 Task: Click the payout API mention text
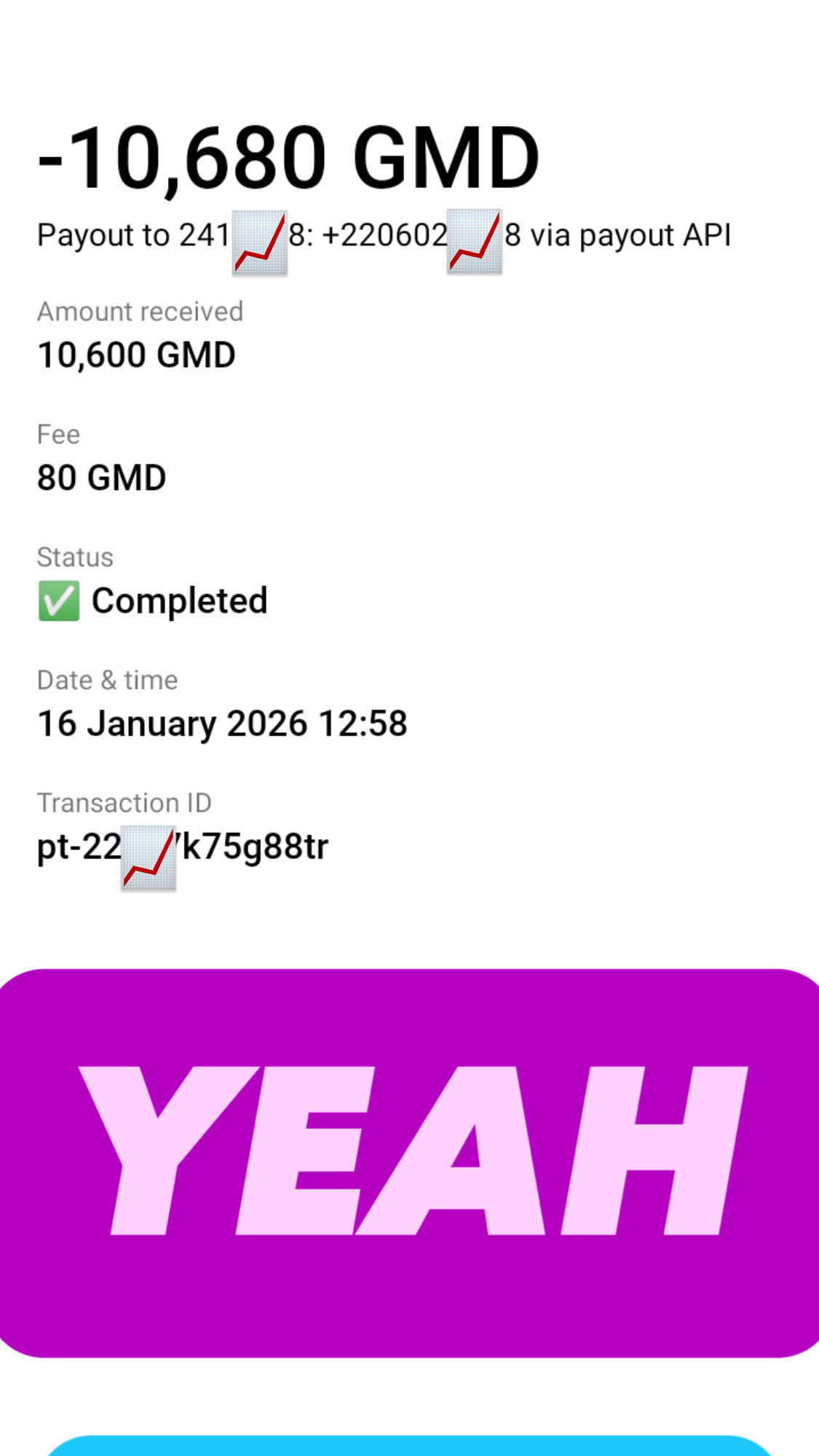coord(655,234)
